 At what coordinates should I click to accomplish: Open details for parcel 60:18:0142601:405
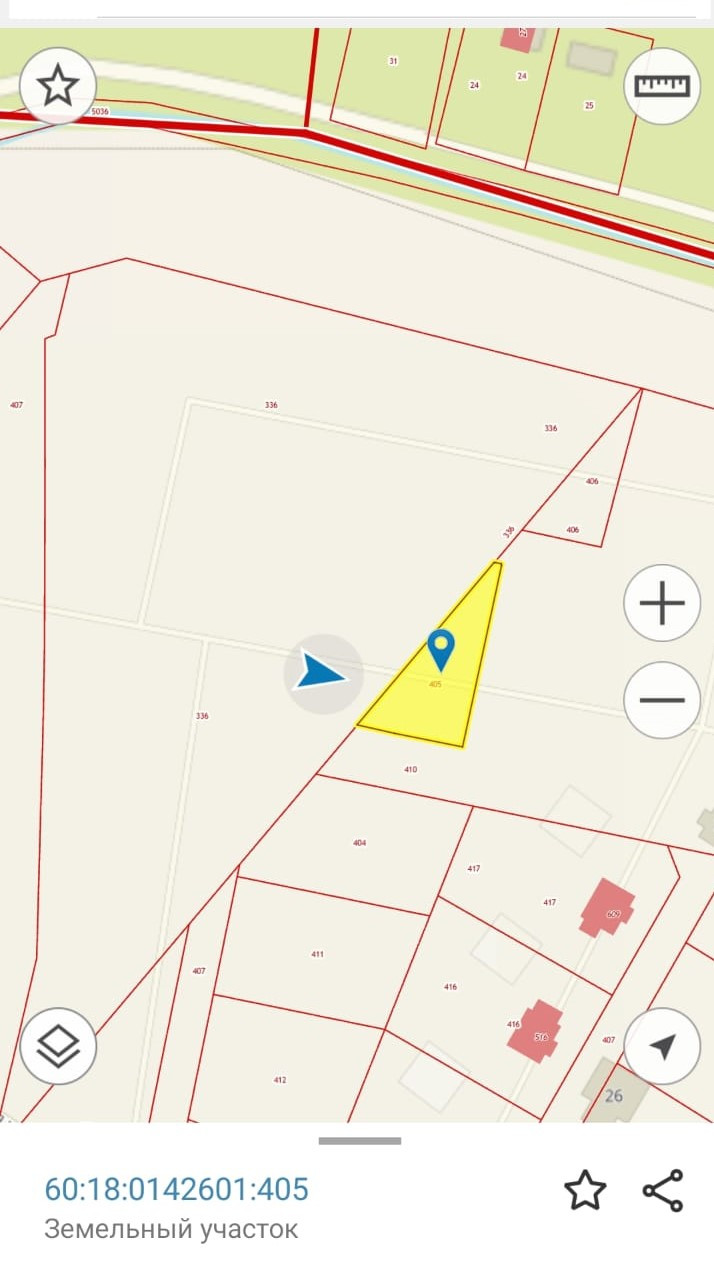tap(177, 1189)
